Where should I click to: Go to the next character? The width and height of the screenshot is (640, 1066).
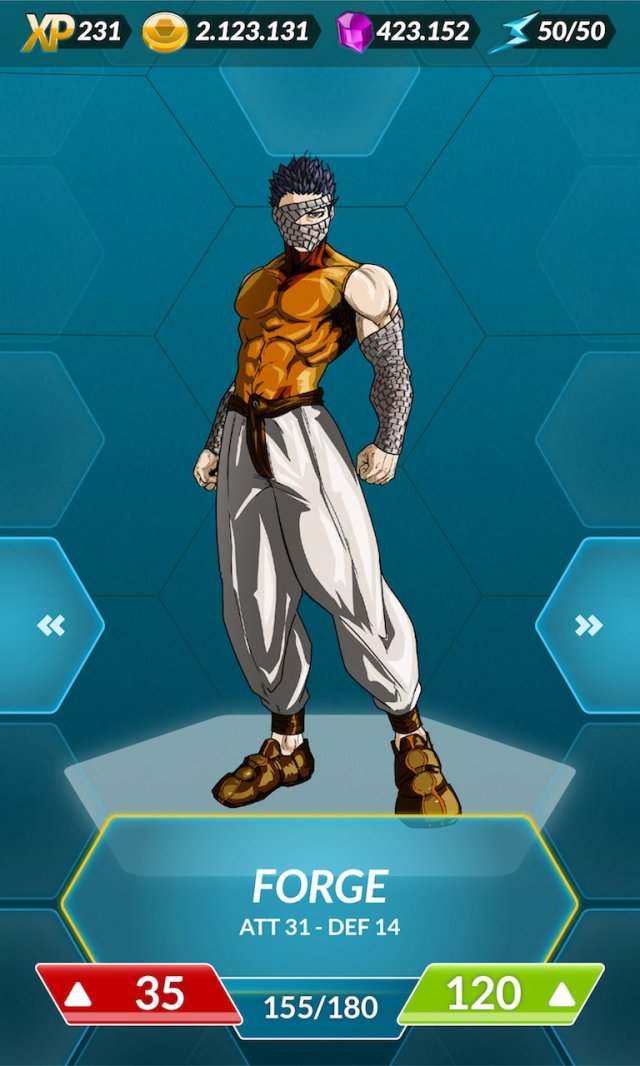[x=589, y=626]
